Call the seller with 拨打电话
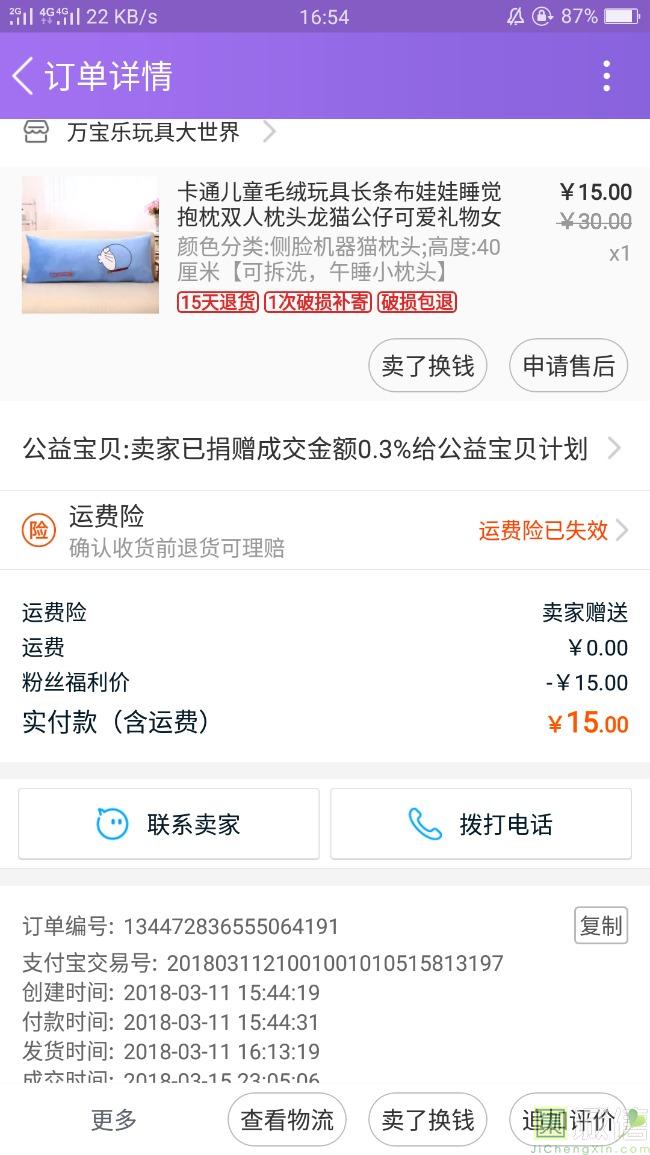This screenshot has height=1155, width=650. (481, 824)
